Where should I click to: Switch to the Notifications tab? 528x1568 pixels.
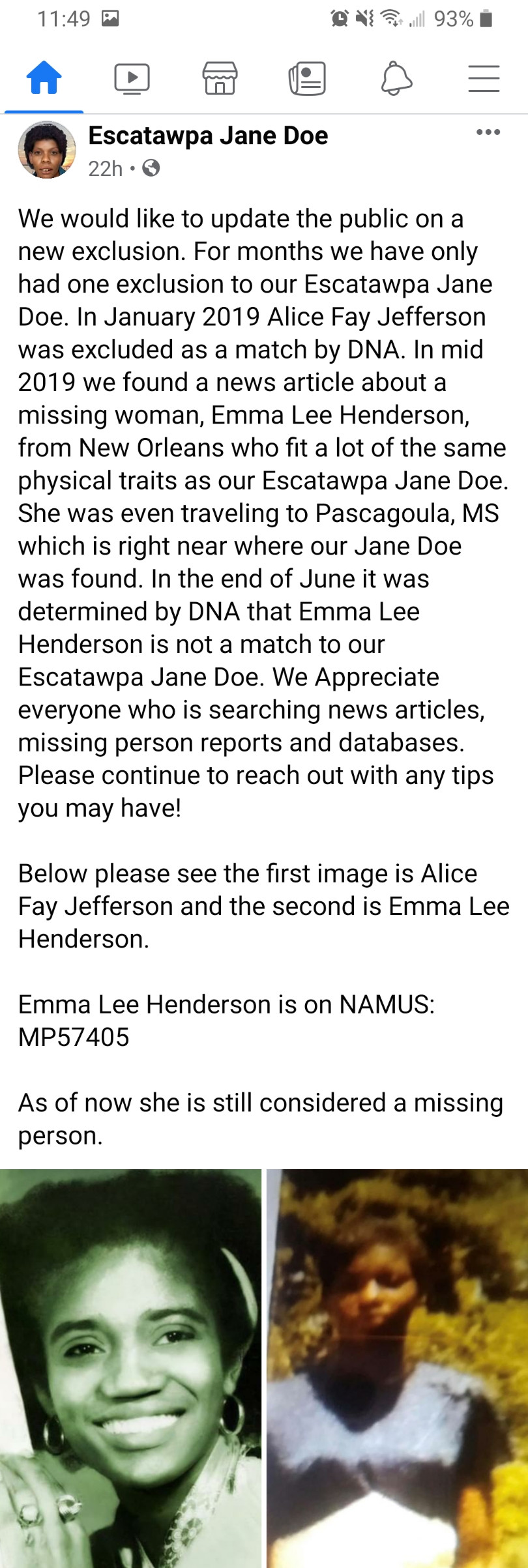click(396, 78)
